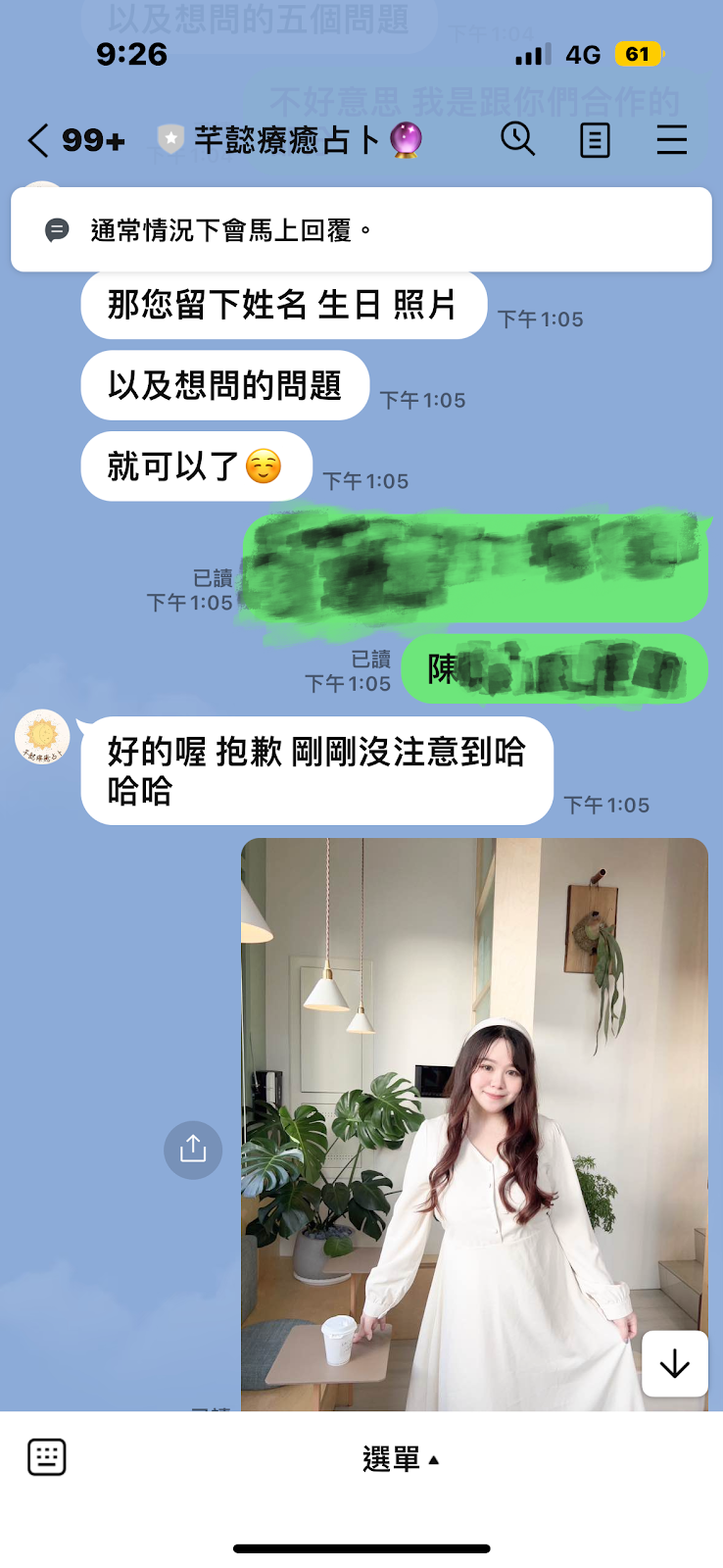Open the hamburger menu in the top right
723x1568 pixels.
pos(671,140)
